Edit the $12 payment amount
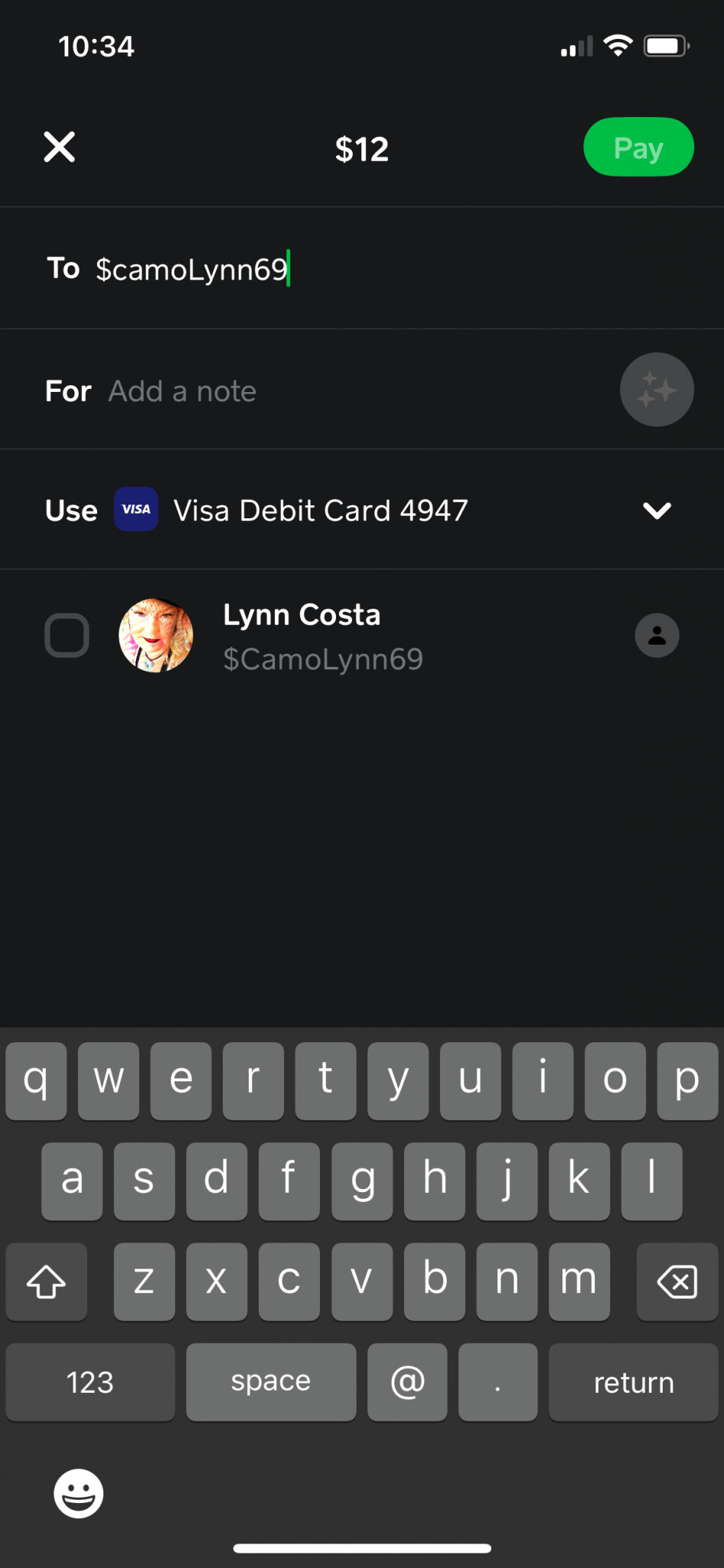Image resolution: width=724 pixels, height=1568 pixels. [362, 149]
